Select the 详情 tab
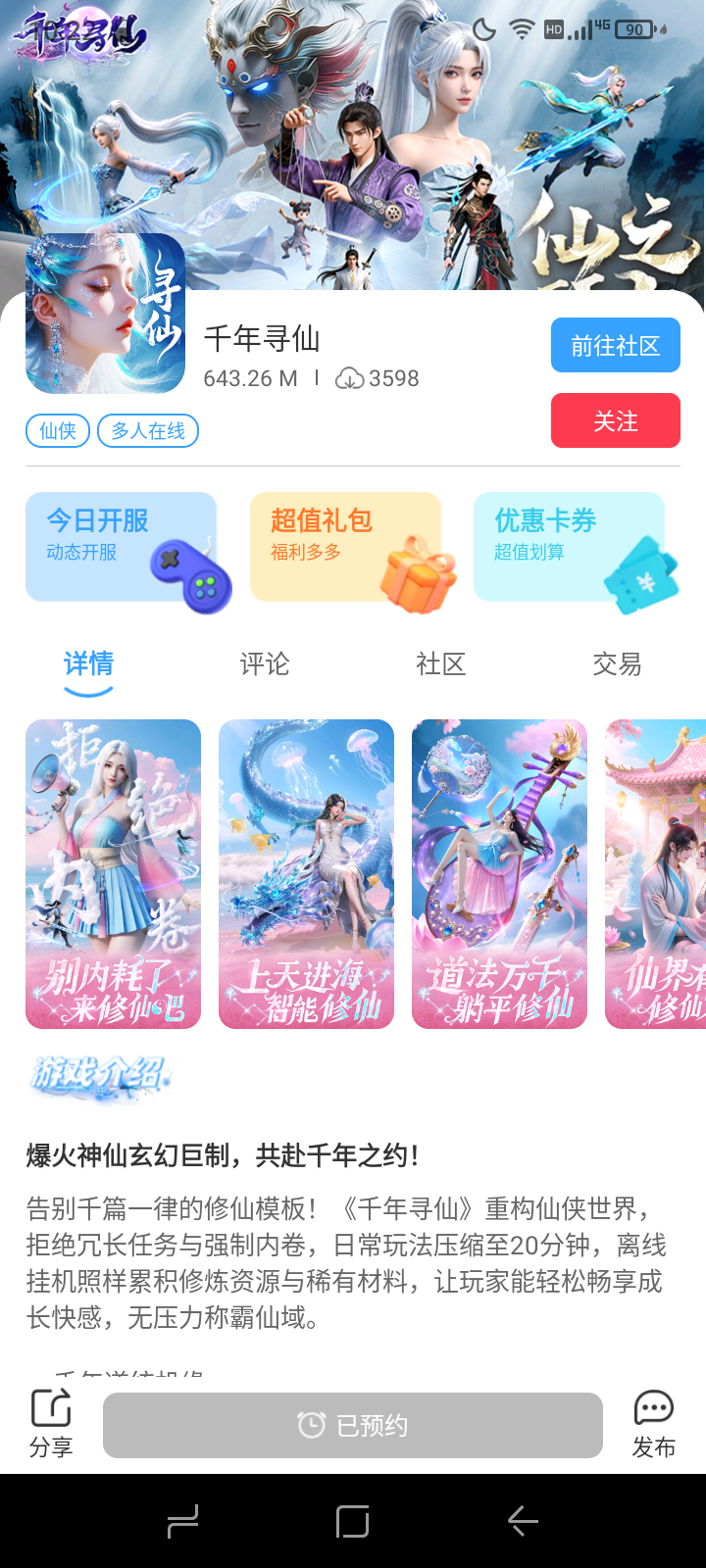 [88, 664]
